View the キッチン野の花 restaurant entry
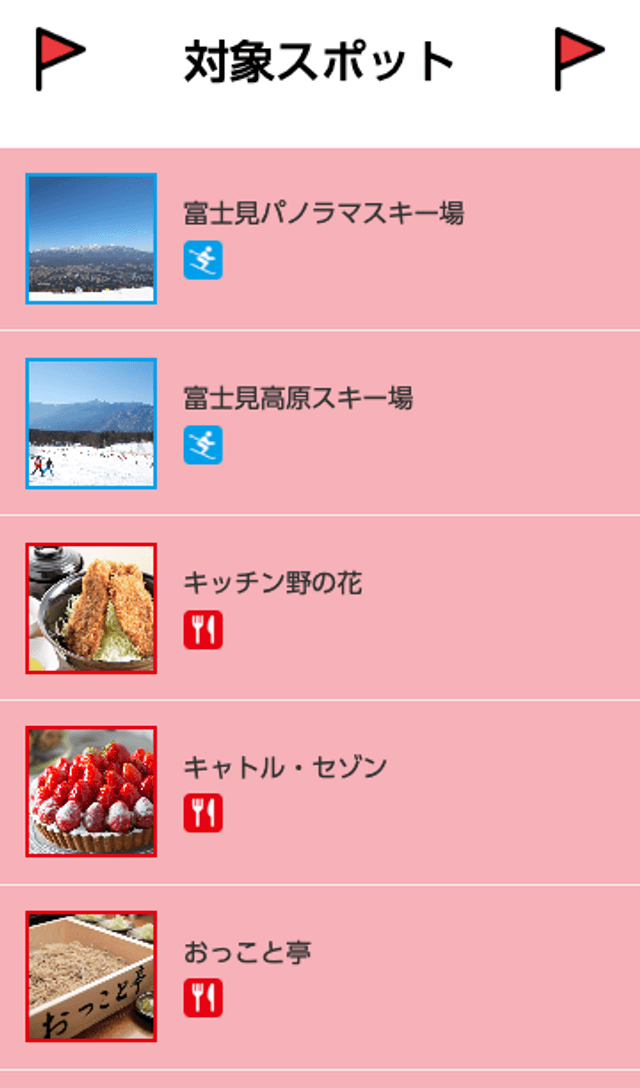Viewport: 640px width, 1088px height. 272,583
